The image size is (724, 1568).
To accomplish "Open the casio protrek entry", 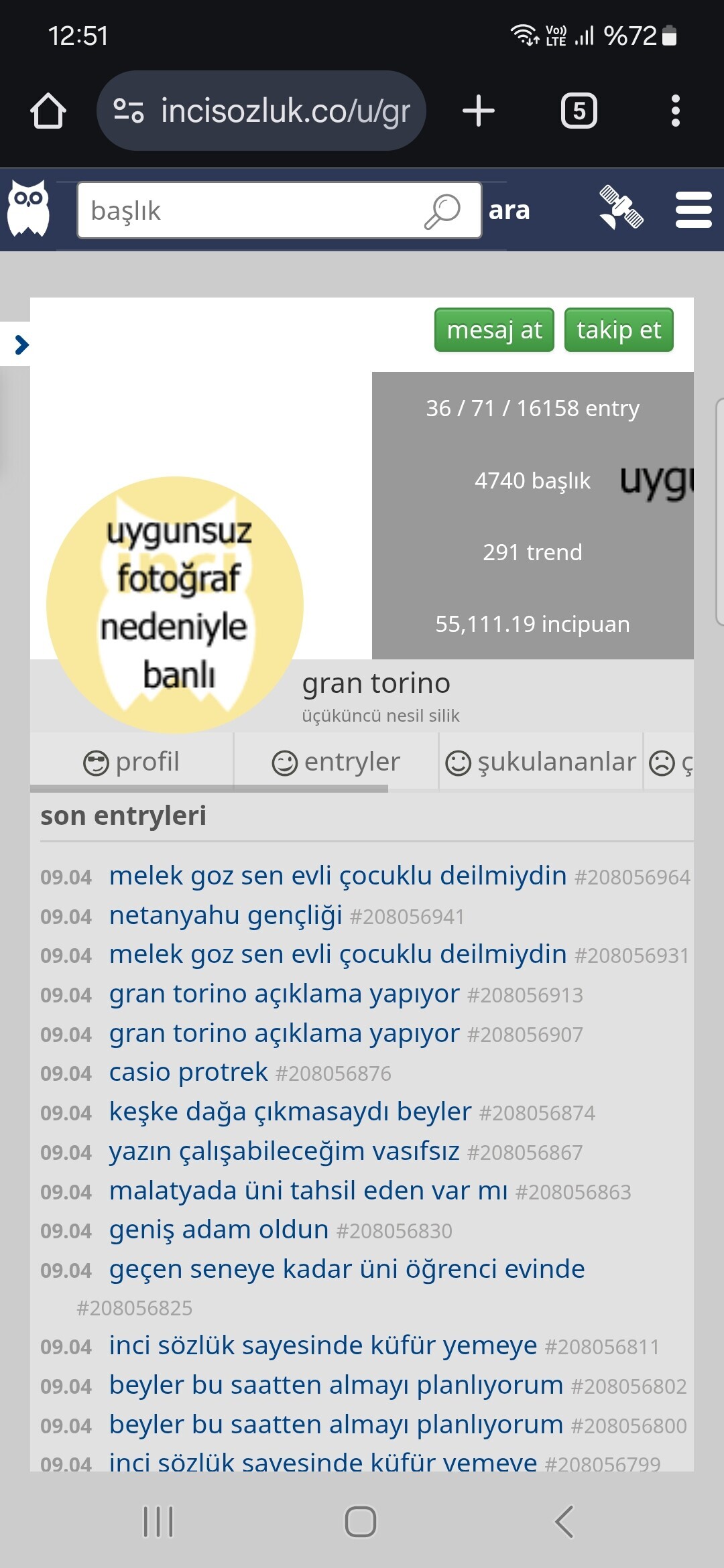I will coord(188,1072).
